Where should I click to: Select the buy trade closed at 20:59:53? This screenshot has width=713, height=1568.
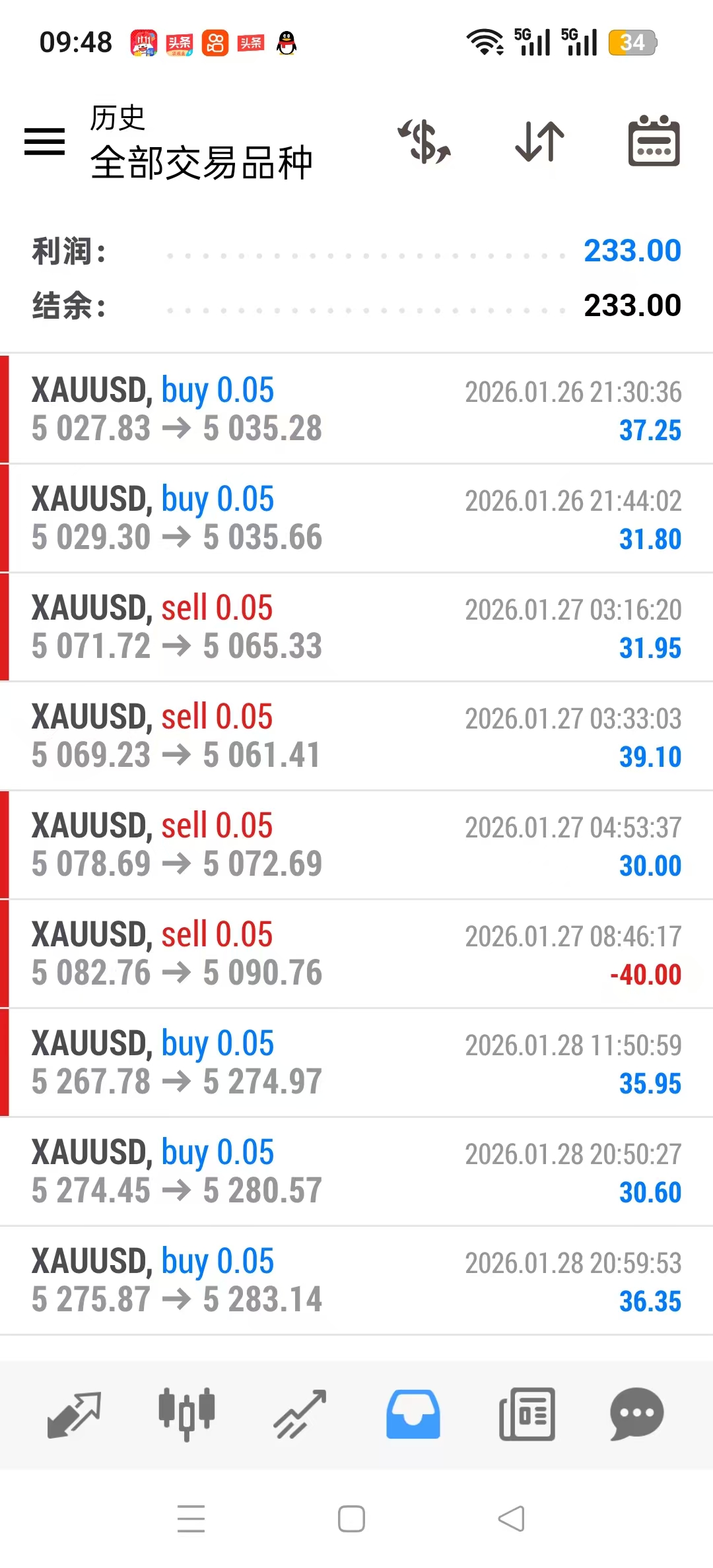coord(356,1280)
